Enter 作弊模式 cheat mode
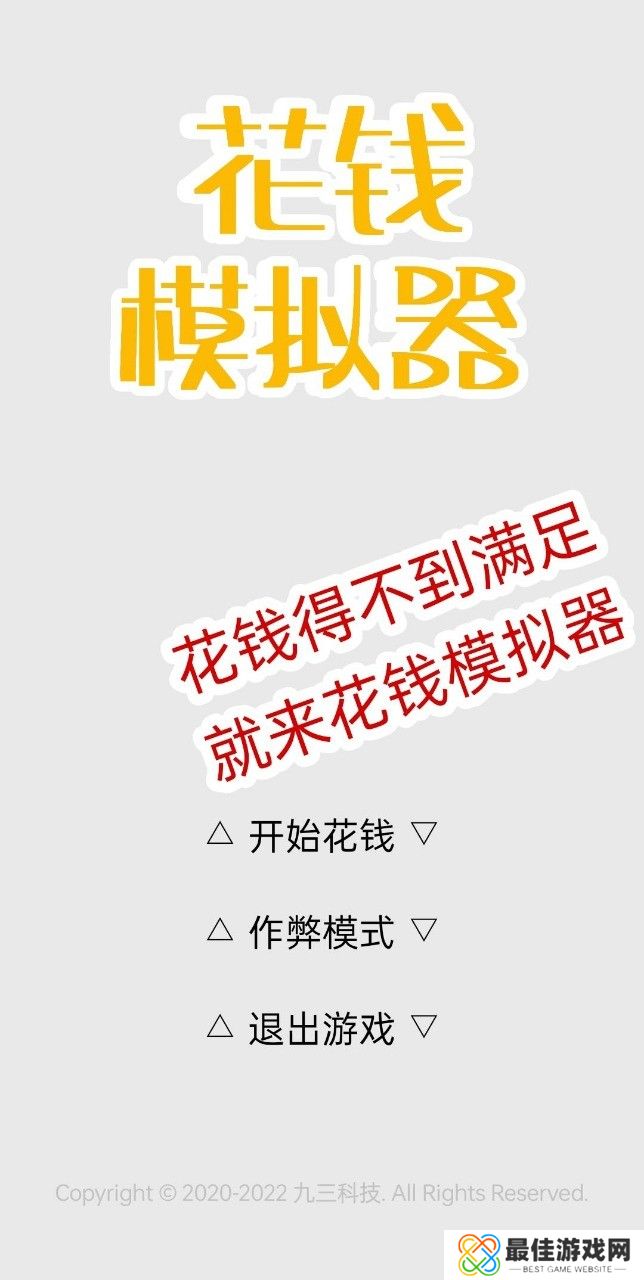This screenshot has width=644, height=1280. (321, 932)
